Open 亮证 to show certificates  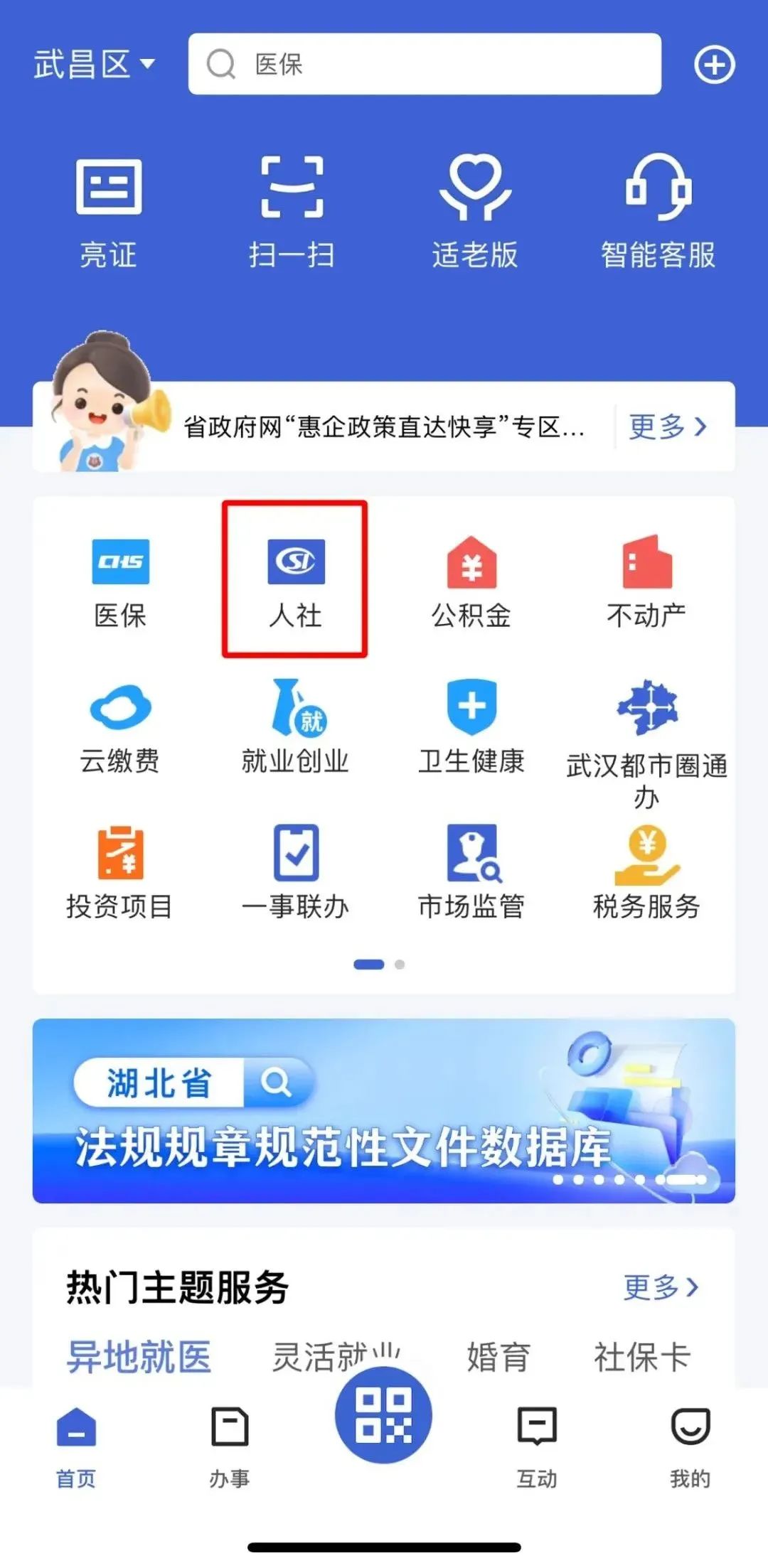(x=108, y=212)
